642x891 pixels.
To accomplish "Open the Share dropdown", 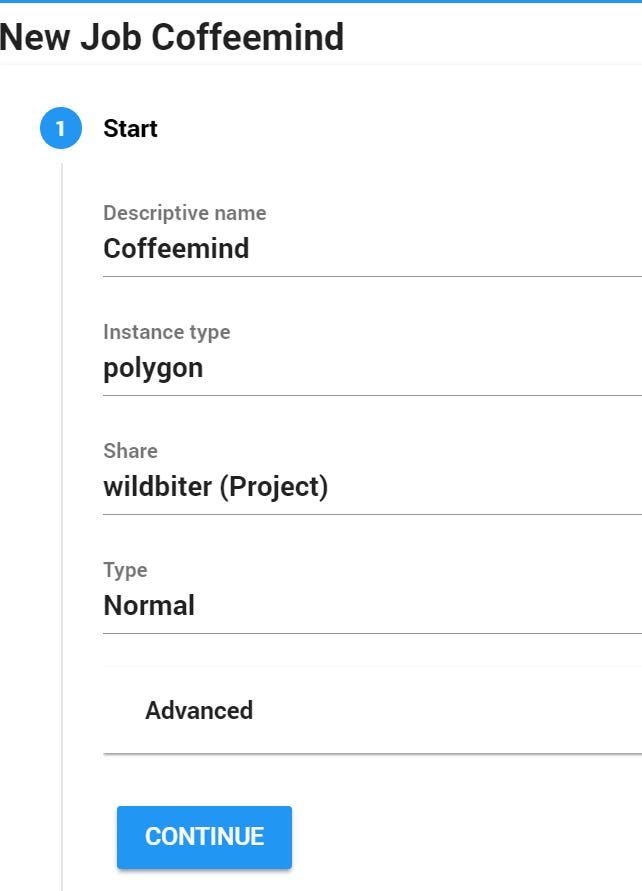I will (370, 487).
